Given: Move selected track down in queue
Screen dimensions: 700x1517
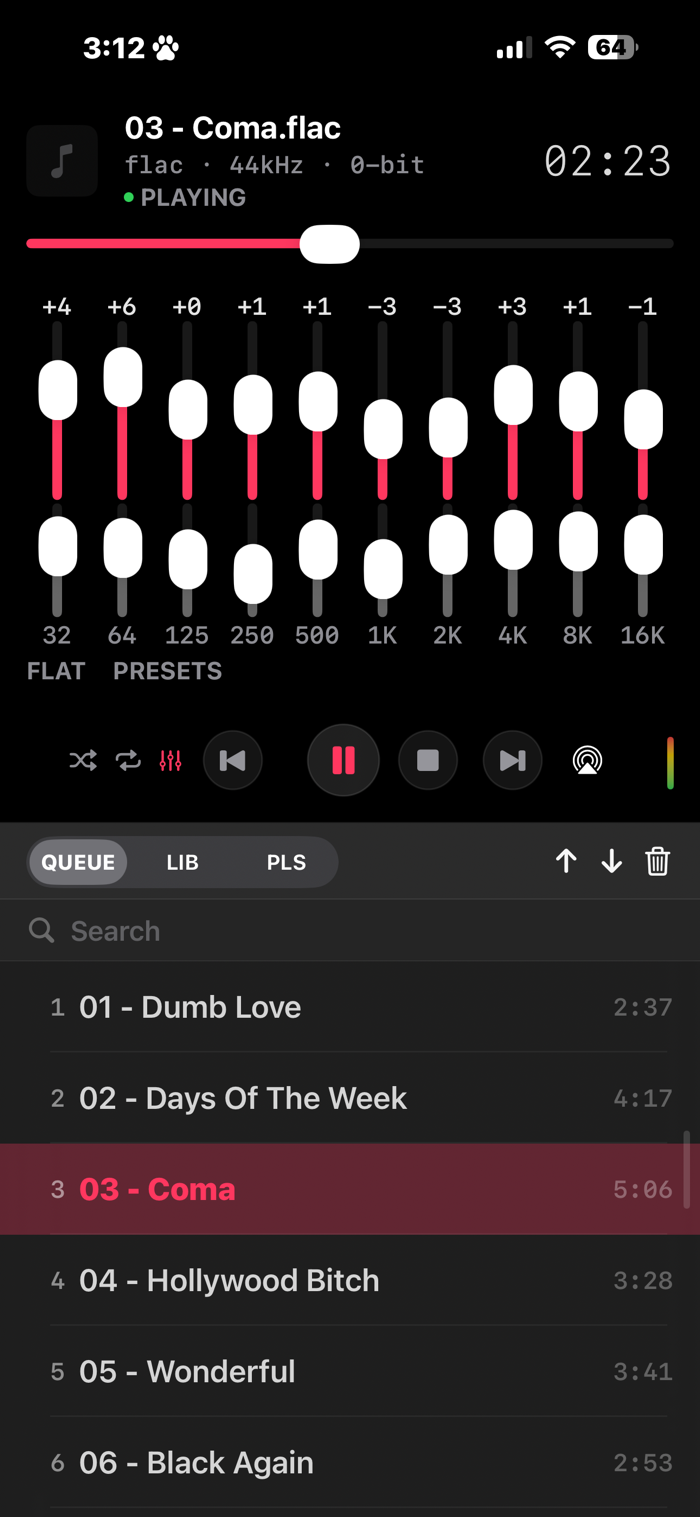Looking at the screenshot, I should click(x=612, y=861).
